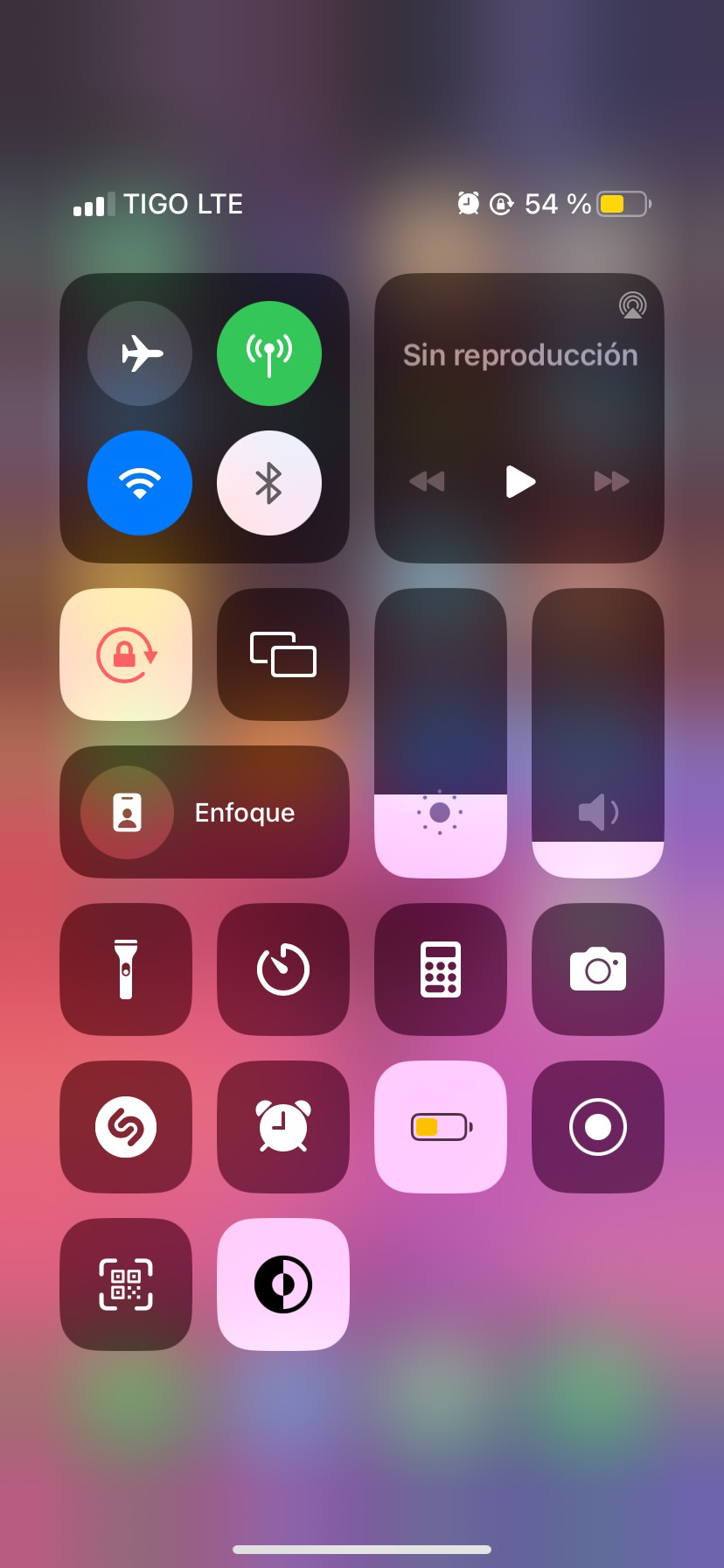Open the camera
Screen dimensions: 724x1568
pos(598,969)
